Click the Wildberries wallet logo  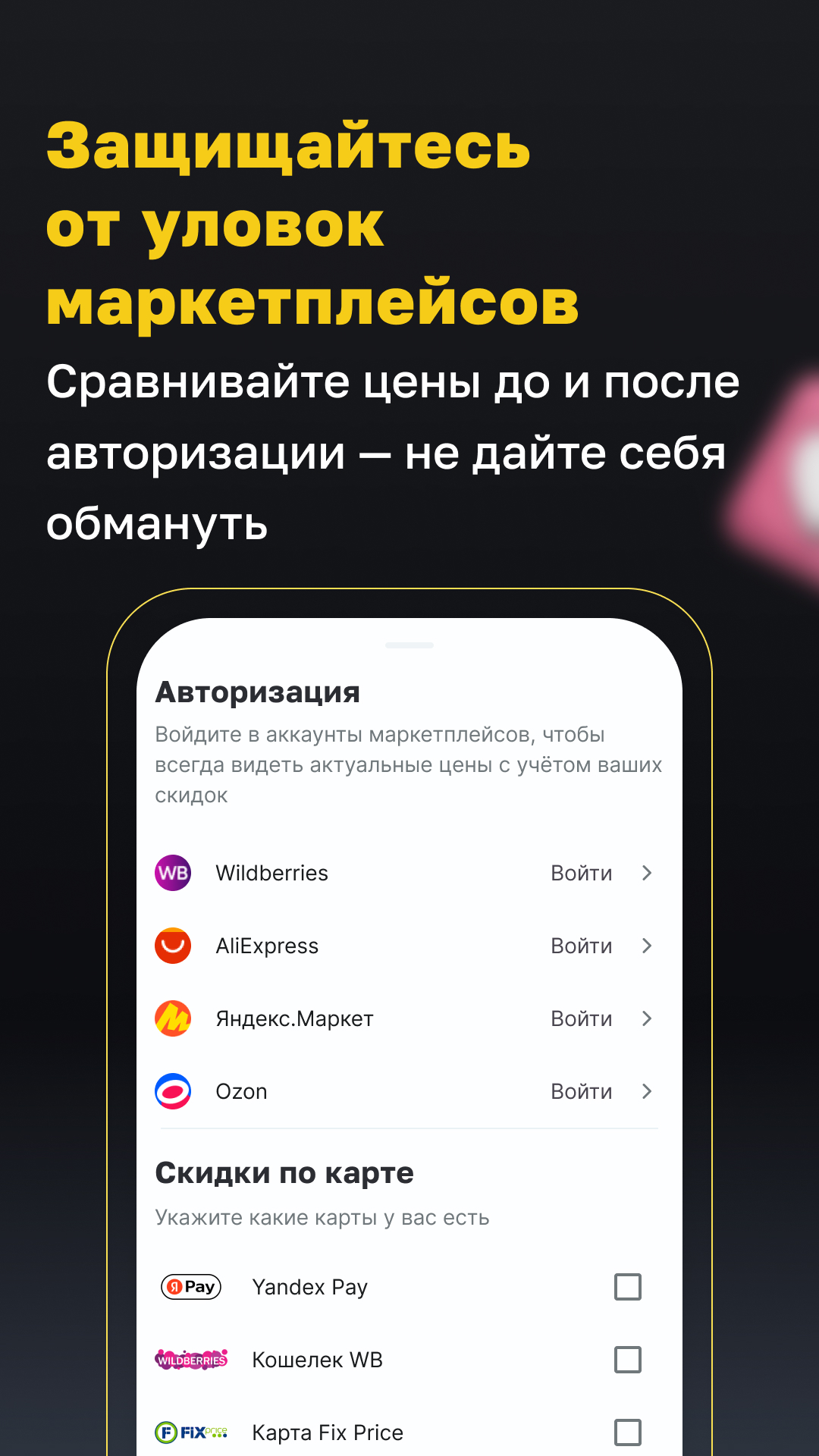point(193,1360)
